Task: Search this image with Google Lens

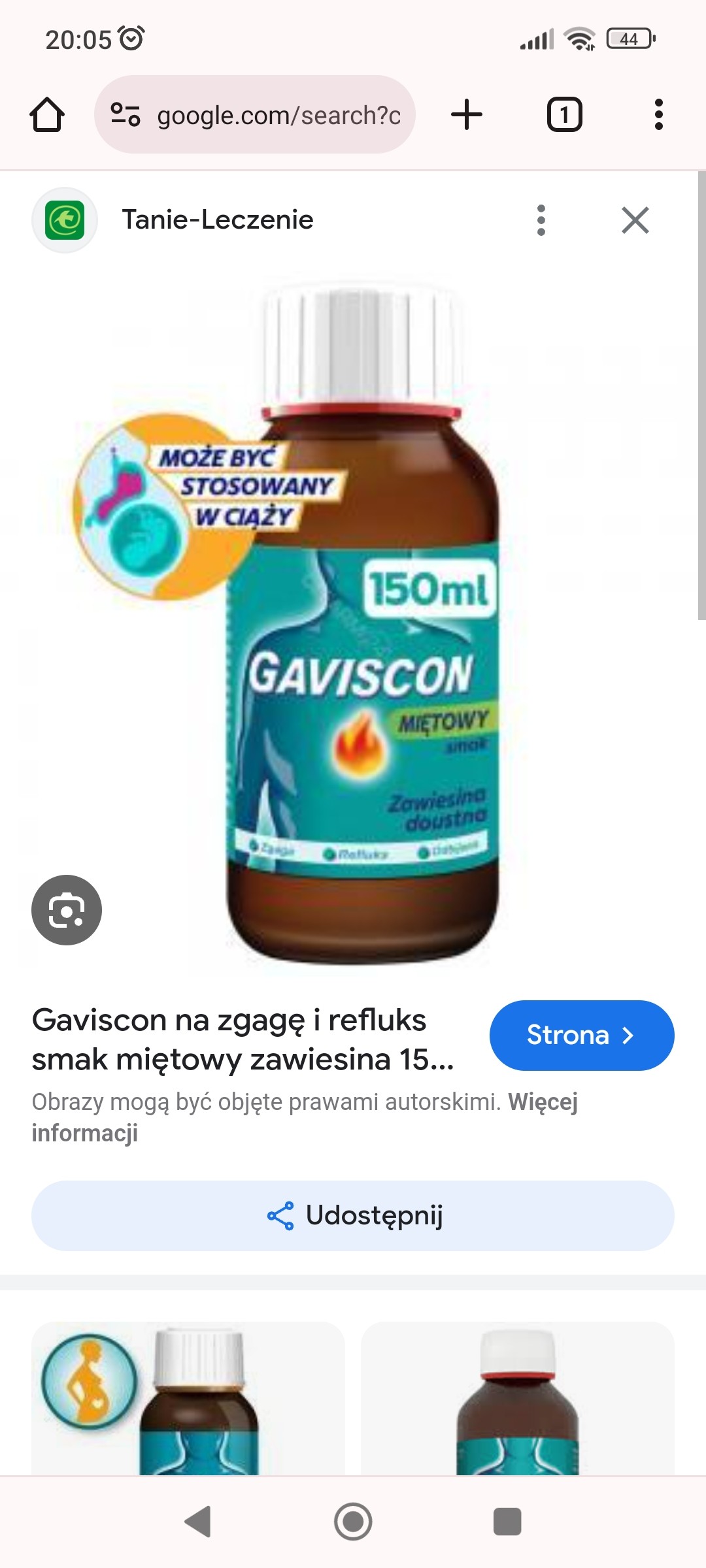Action: (x=67, y=909)
